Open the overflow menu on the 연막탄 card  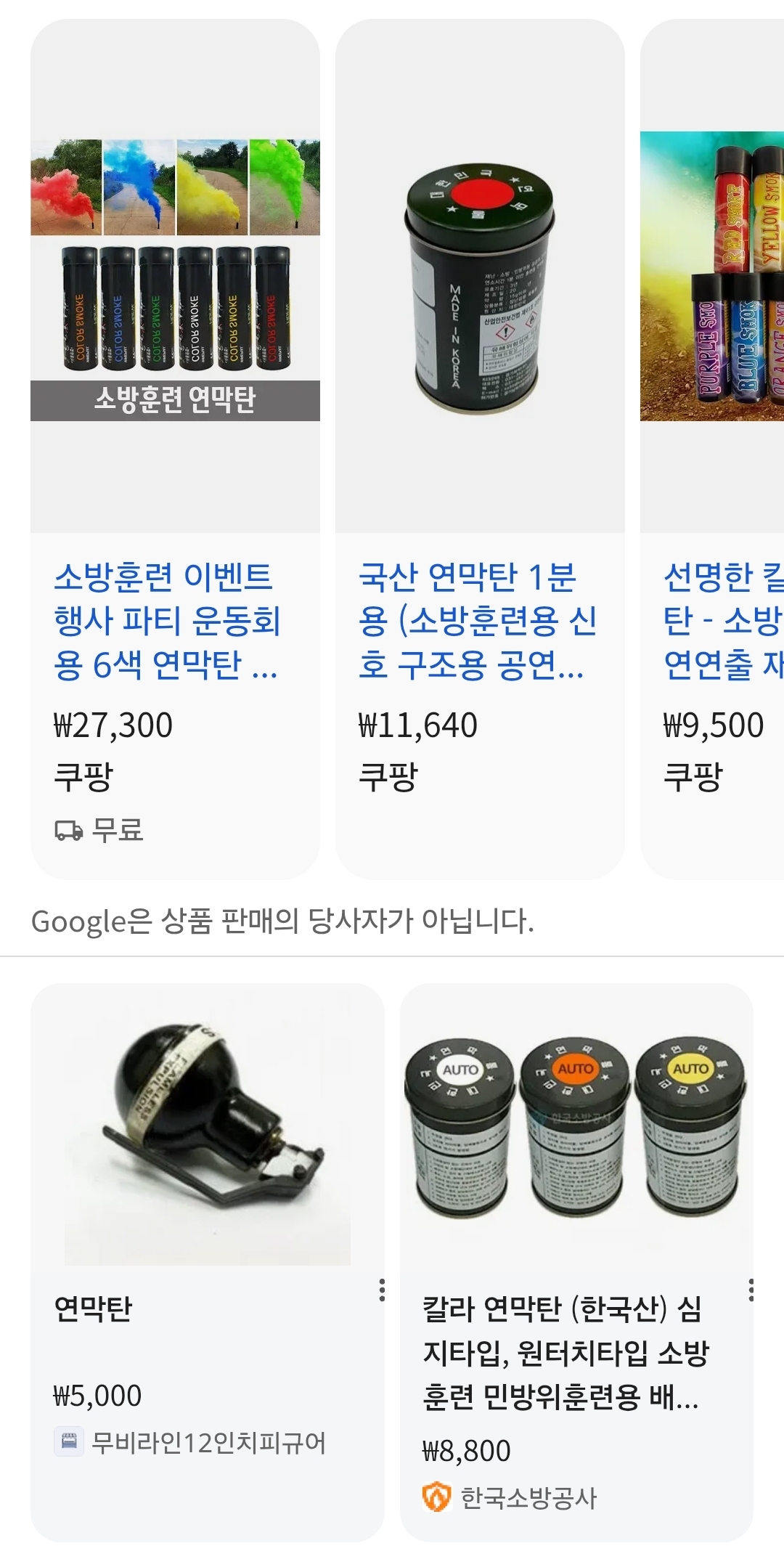pos(382,1290)
